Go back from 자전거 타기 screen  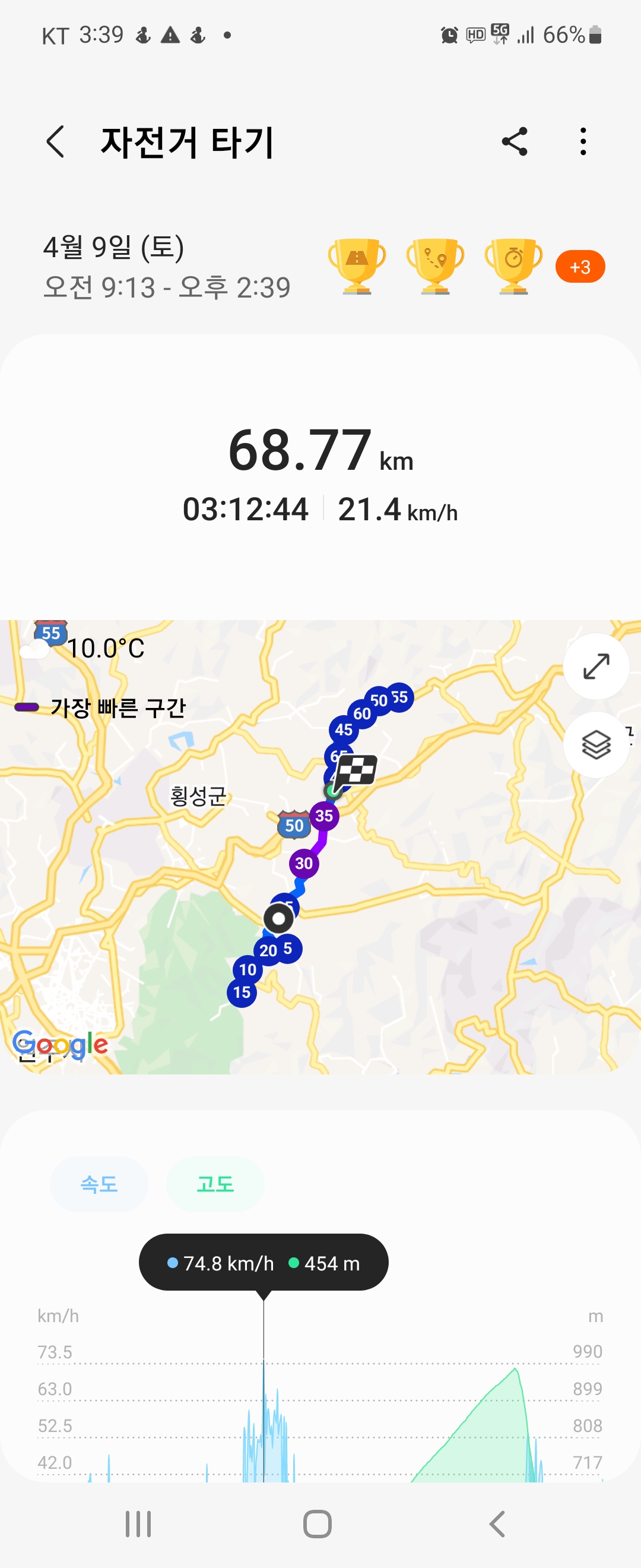55,142
